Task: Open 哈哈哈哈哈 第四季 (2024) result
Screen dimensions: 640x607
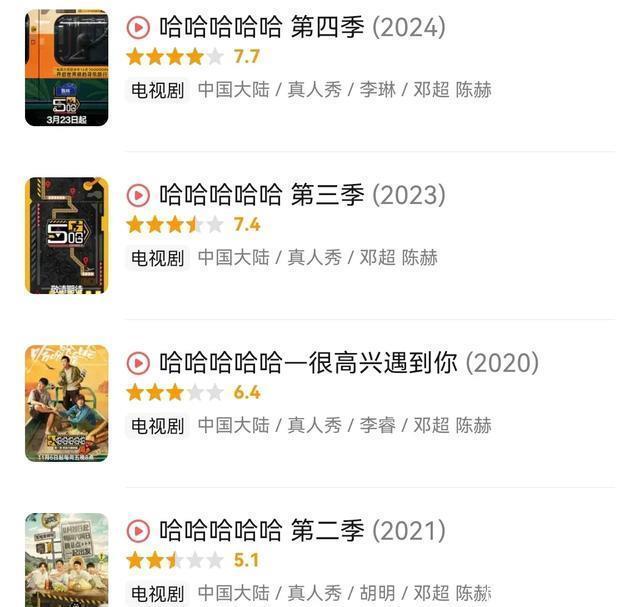Action: (x=301, y=27)
